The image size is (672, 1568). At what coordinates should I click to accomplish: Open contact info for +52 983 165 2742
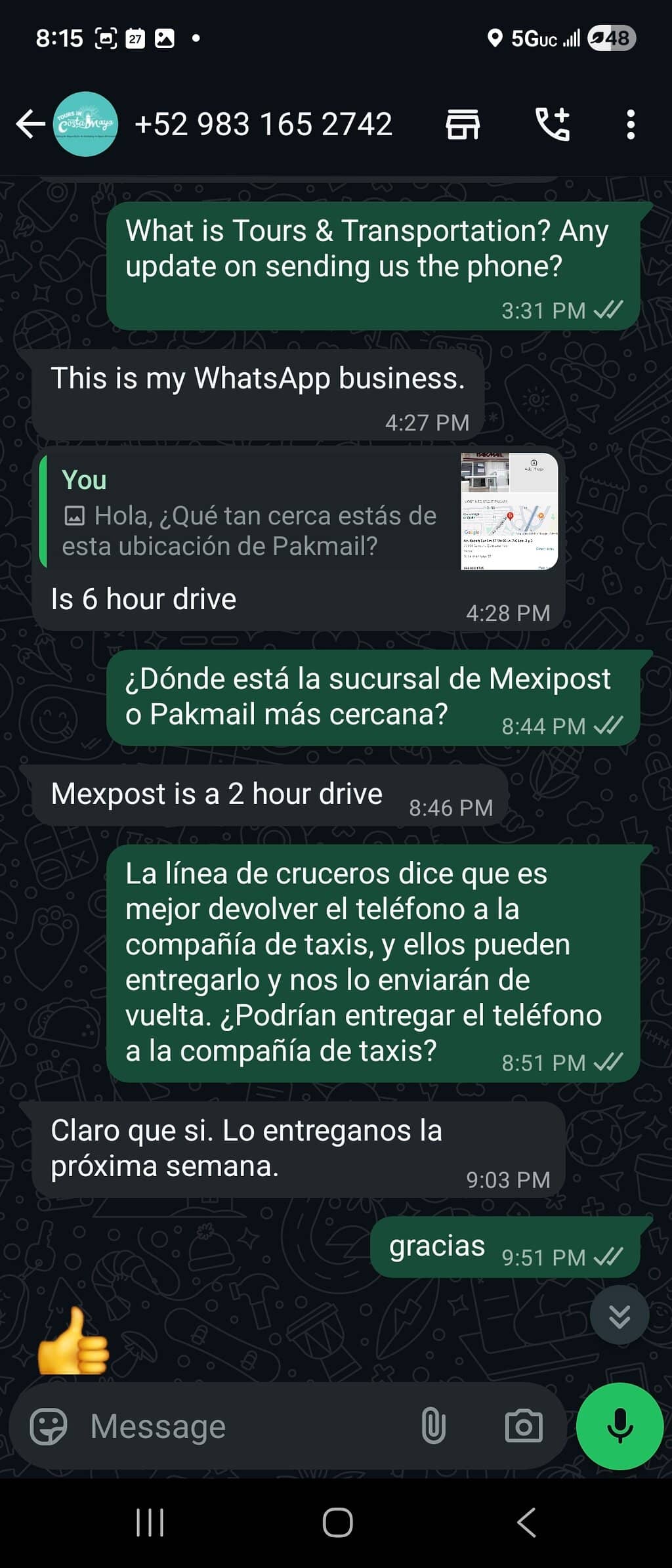point(263,124)
